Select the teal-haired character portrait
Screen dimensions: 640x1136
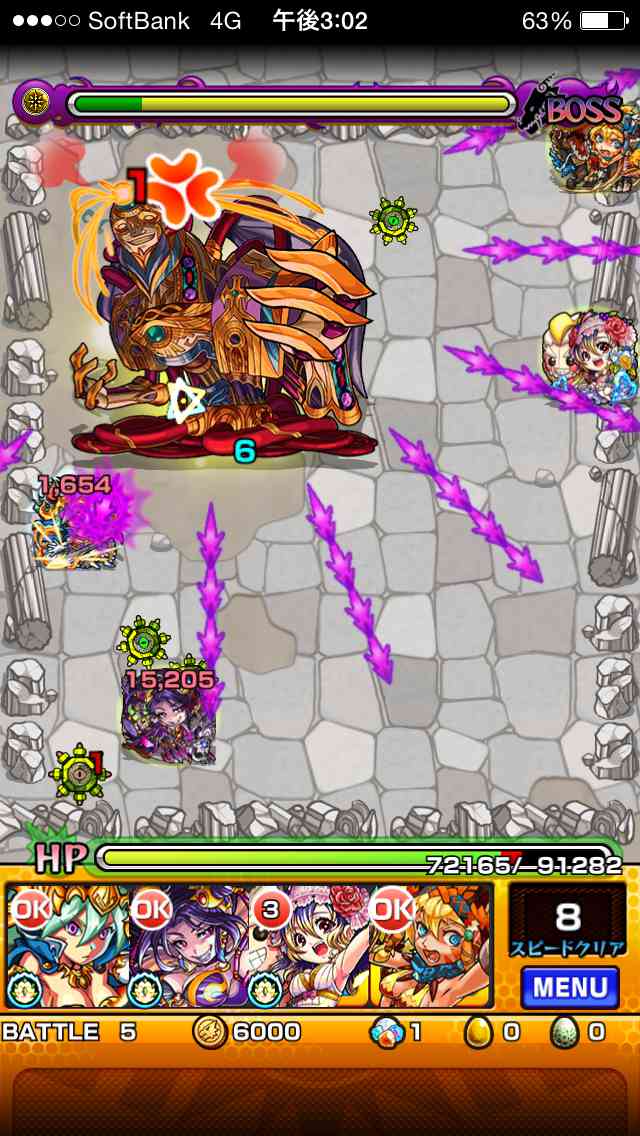click(x=67, y=947)
